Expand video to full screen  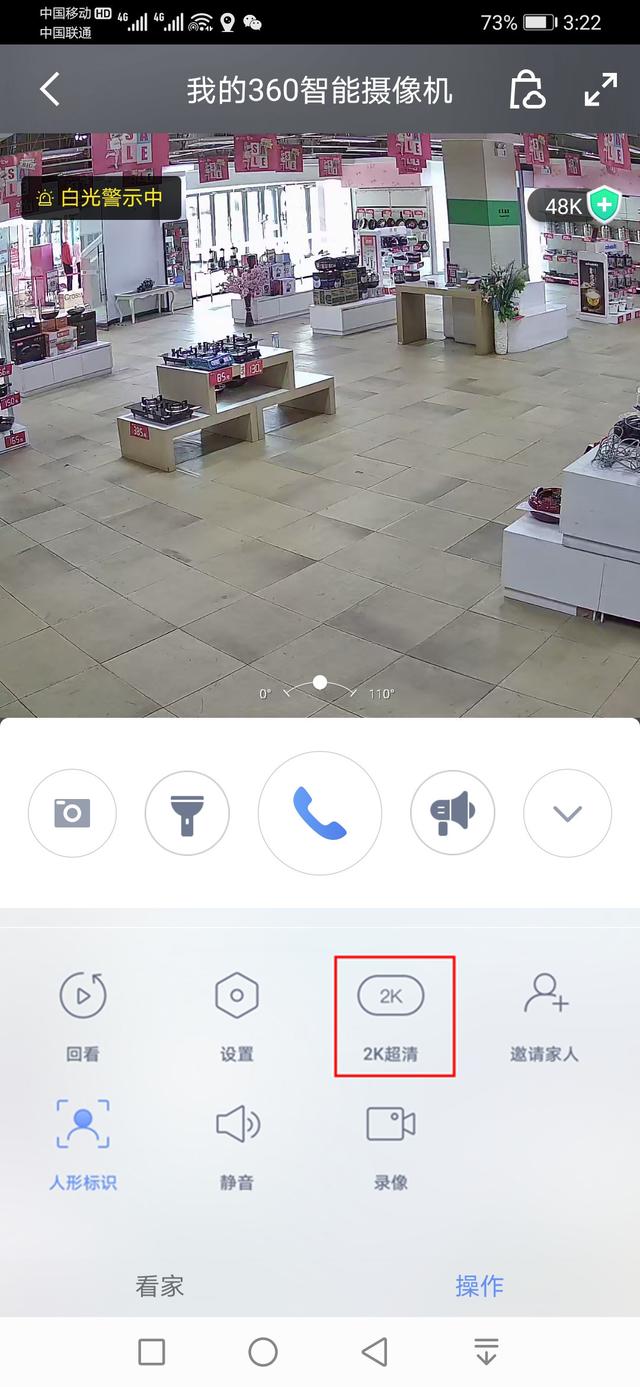[601, 90]
